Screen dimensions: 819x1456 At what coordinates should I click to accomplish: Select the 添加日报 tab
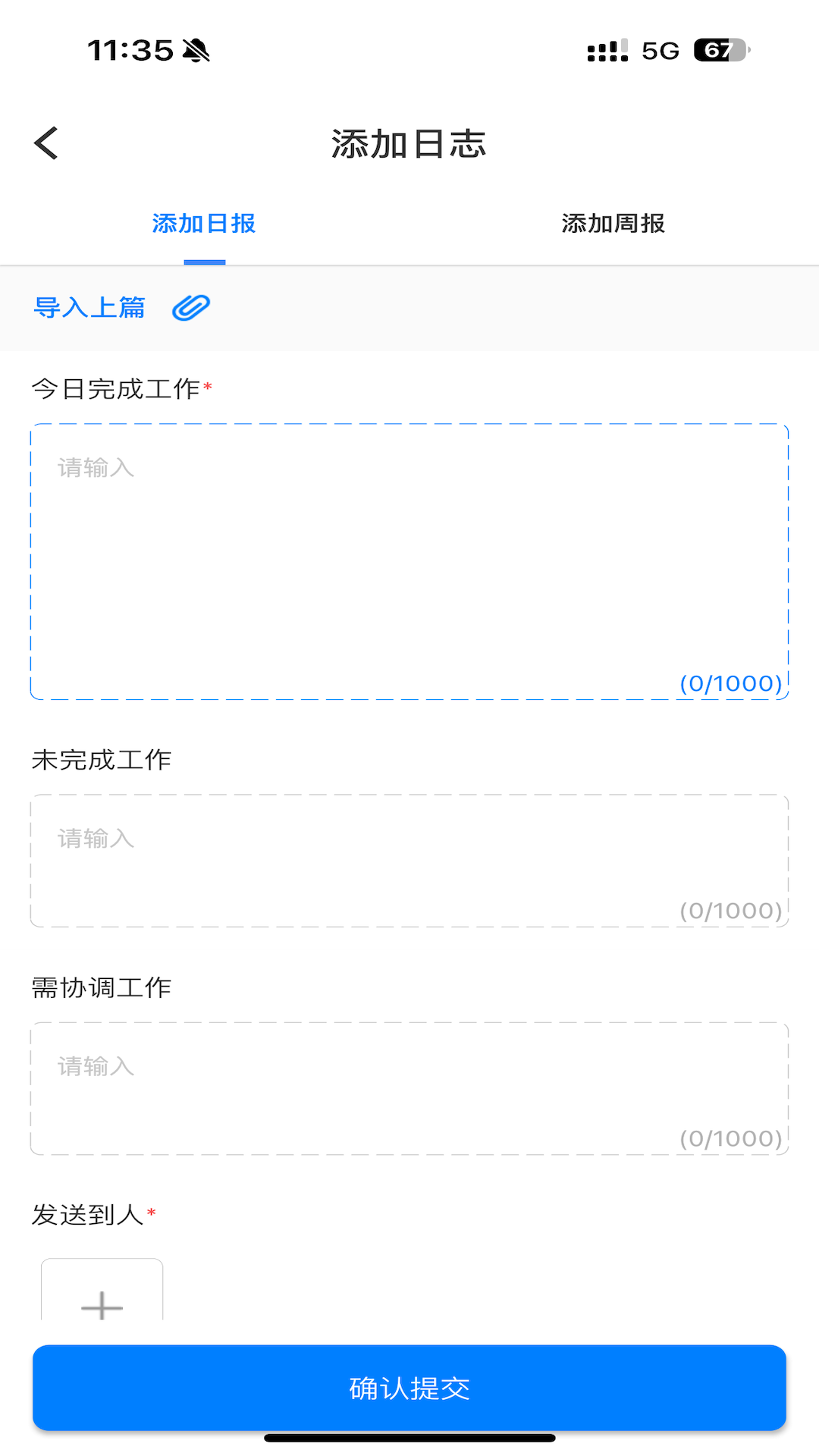click(x=204, y=224)
